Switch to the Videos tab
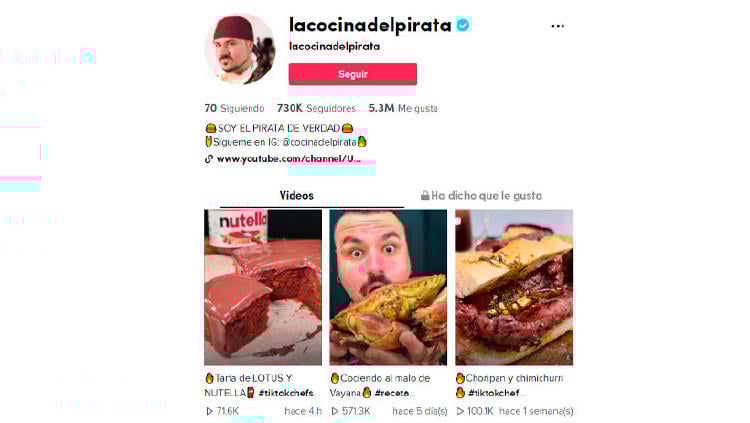The image size is (750, 423). tap(296, 196)
